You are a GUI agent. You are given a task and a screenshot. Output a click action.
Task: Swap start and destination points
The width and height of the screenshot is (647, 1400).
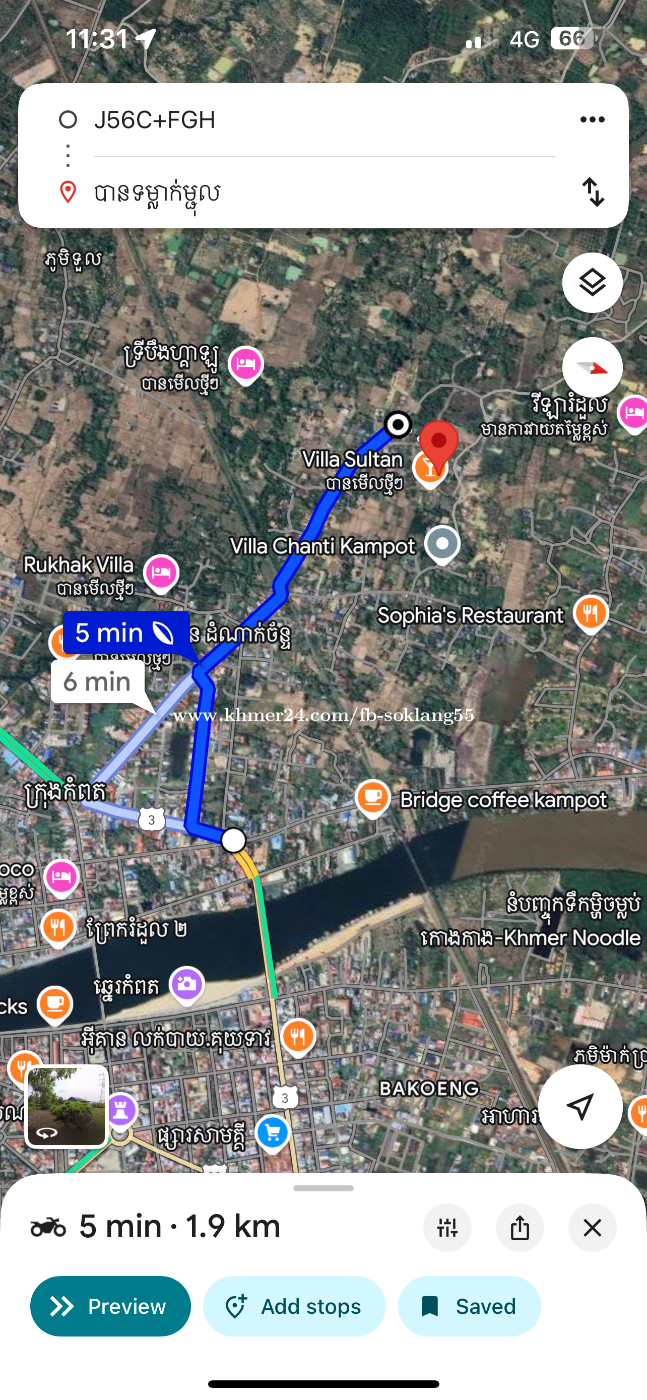pyautogui.click(x=593, y=192)
